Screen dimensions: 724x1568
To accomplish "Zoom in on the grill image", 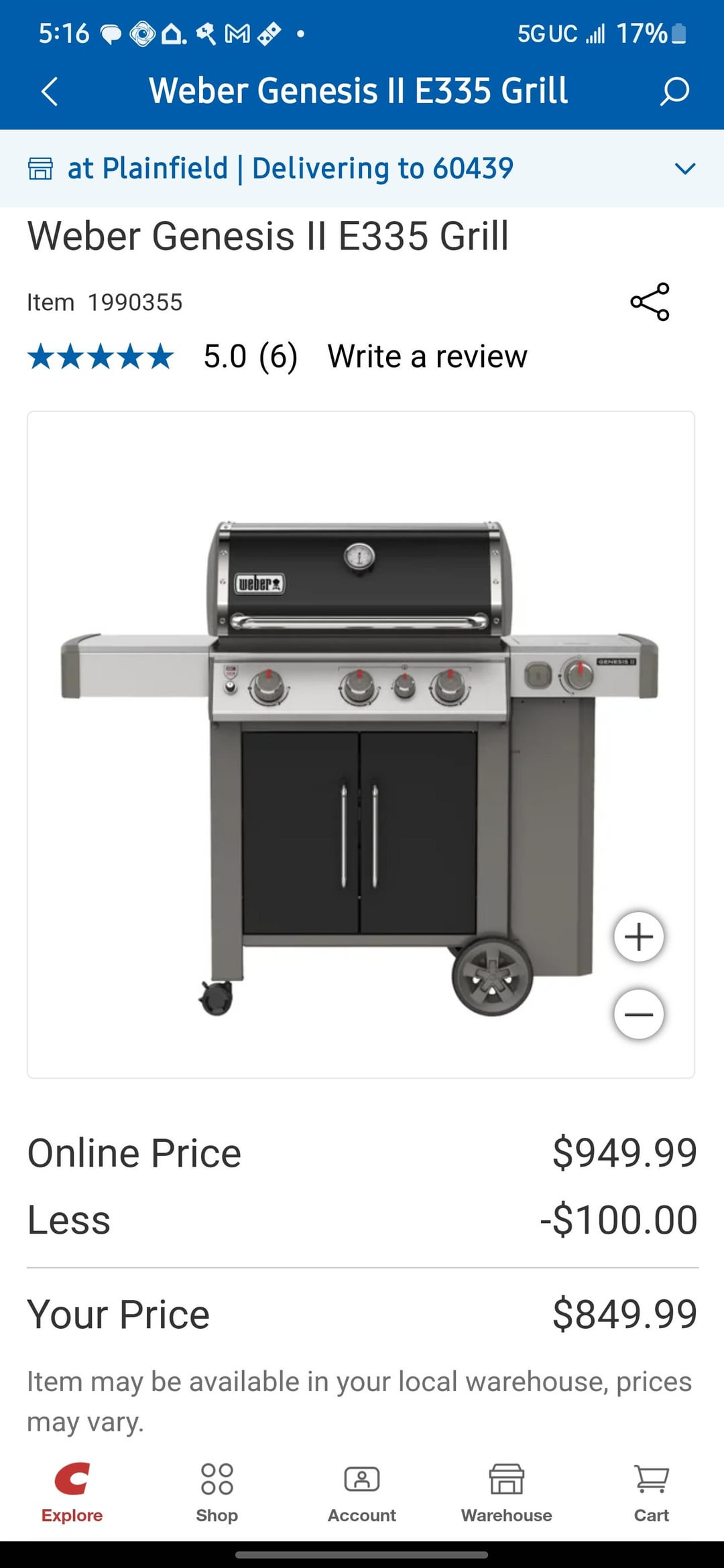I will pyautogui.click(x=638, y=937).
